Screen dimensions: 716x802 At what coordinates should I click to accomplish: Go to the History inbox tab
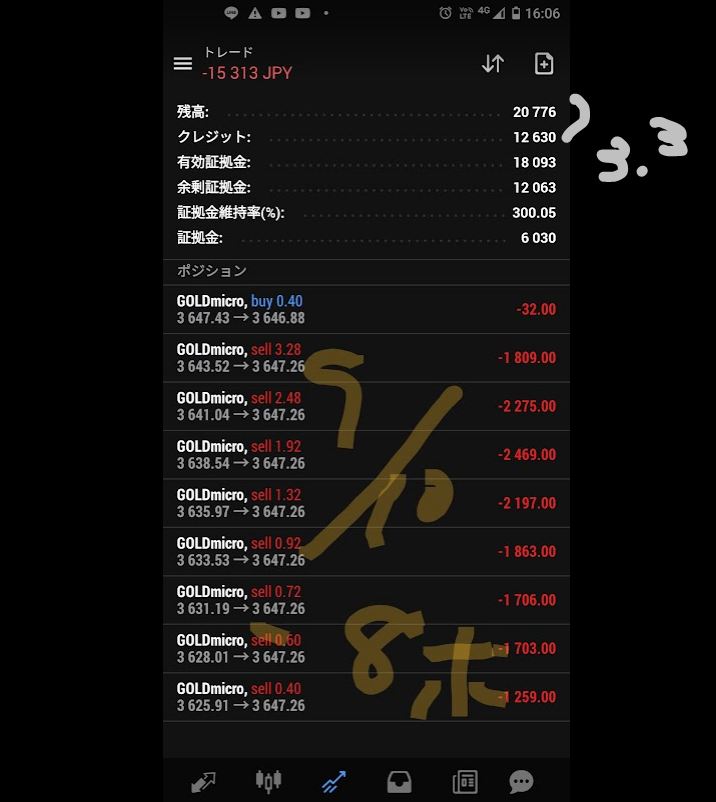coord(399,781)
